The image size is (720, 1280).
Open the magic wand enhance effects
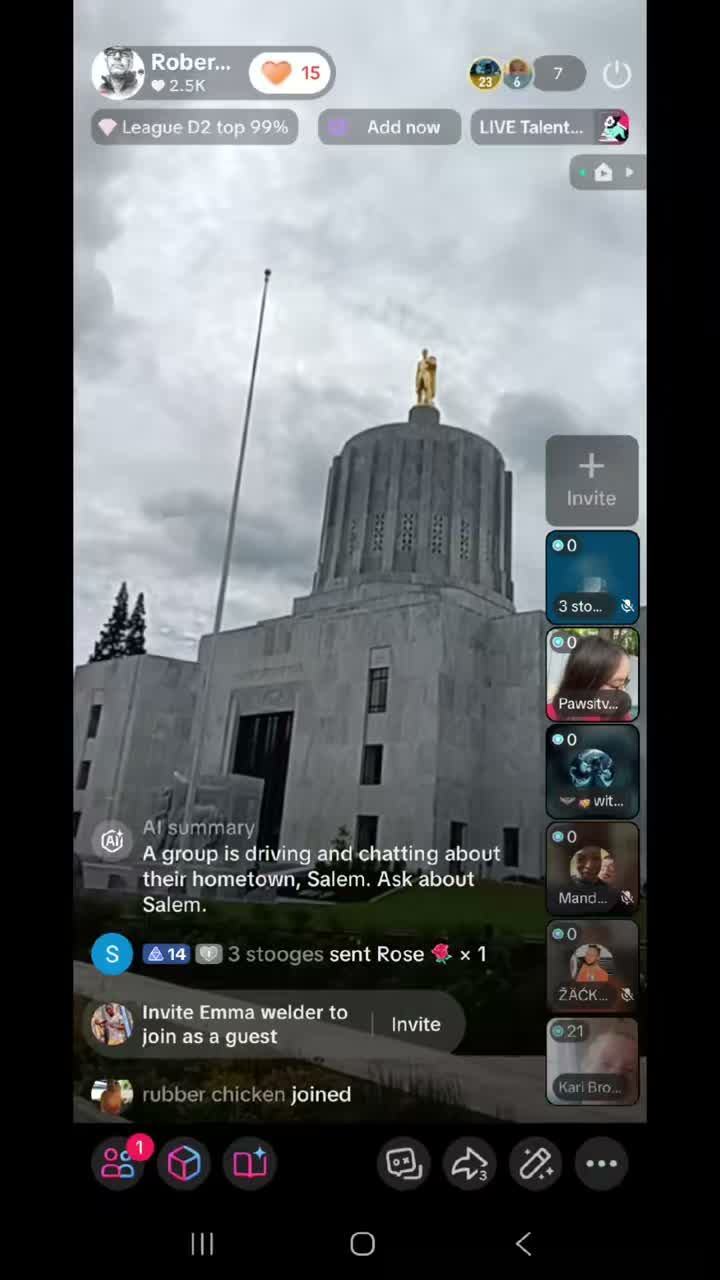pyautogui.click(x=535, y=1163)
